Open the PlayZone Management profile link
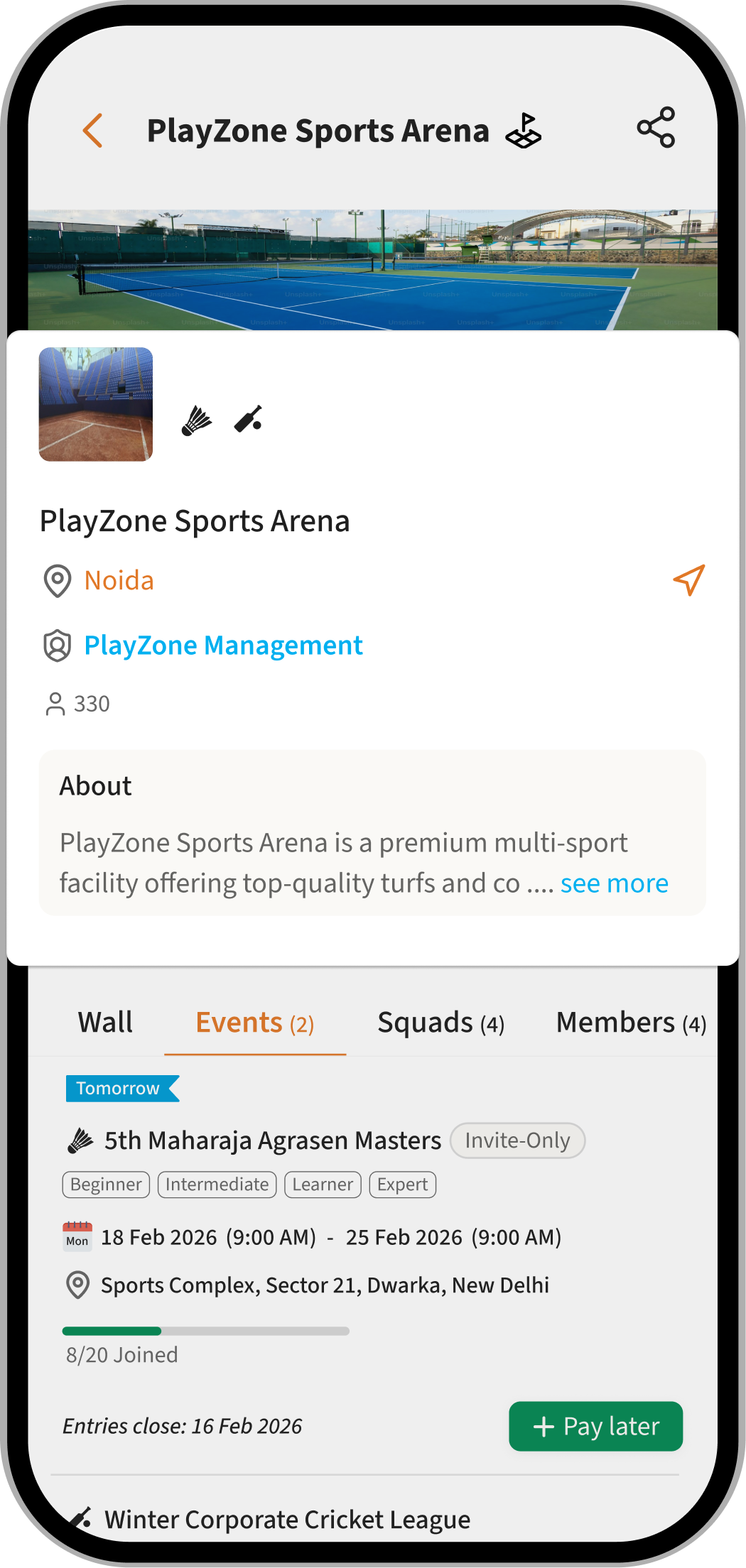Screen dimensions: 746x1568 pyautogui.click(x=222, y=645)
